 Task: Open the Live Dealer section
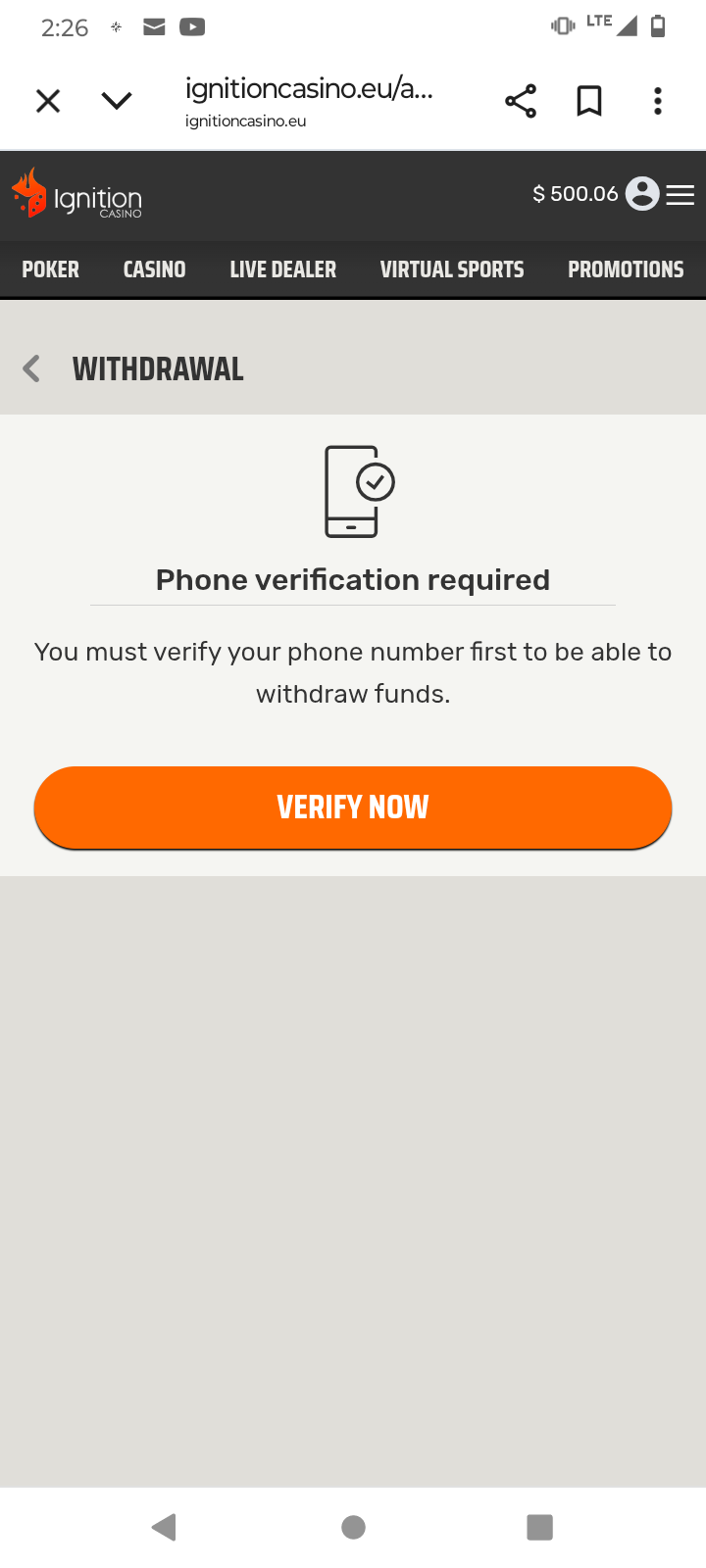(x=283, y=269)
